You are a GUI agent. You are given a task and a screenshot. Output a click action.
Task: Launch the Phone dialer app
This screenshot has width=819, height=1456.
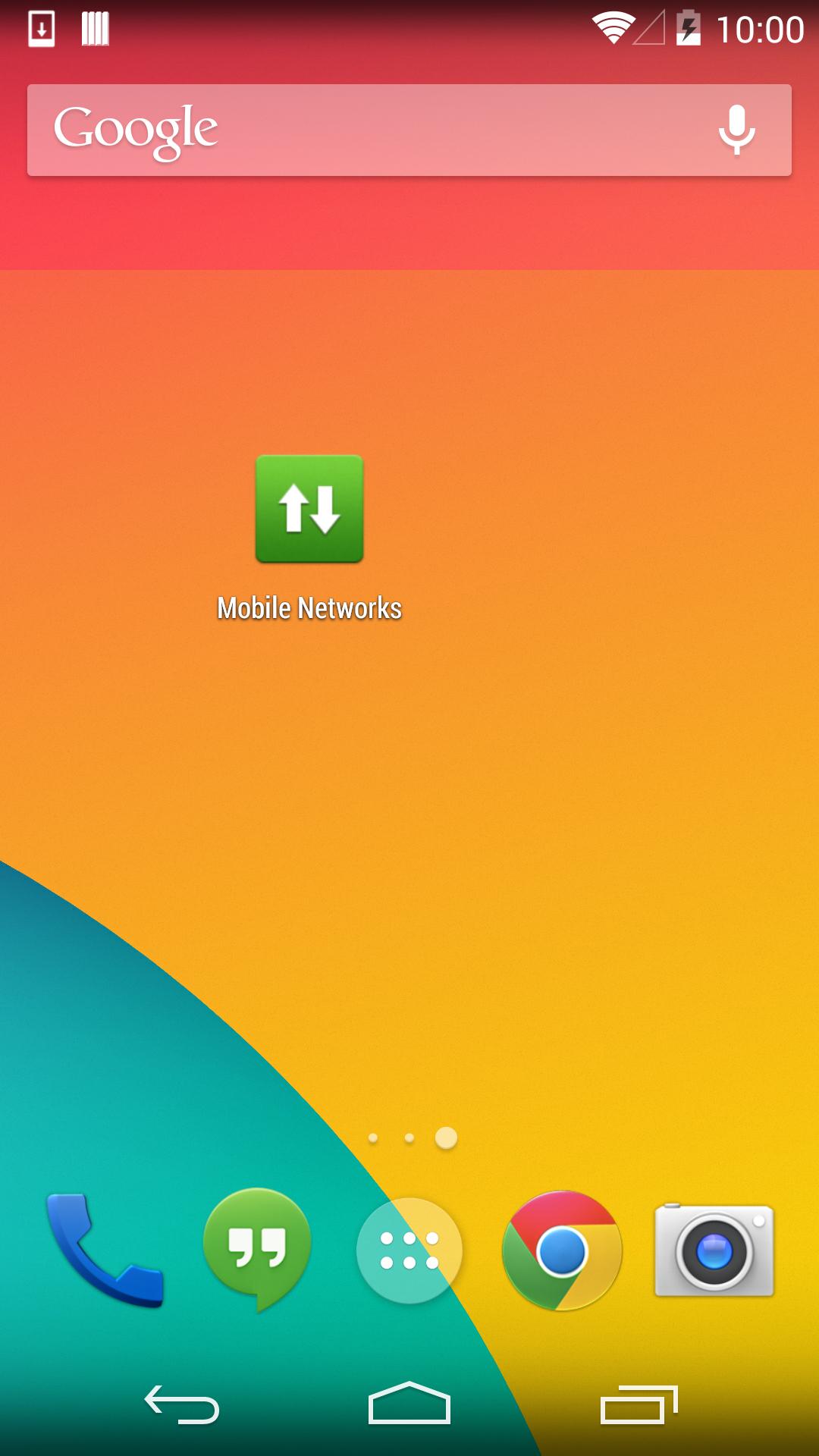coord(105,1250)
